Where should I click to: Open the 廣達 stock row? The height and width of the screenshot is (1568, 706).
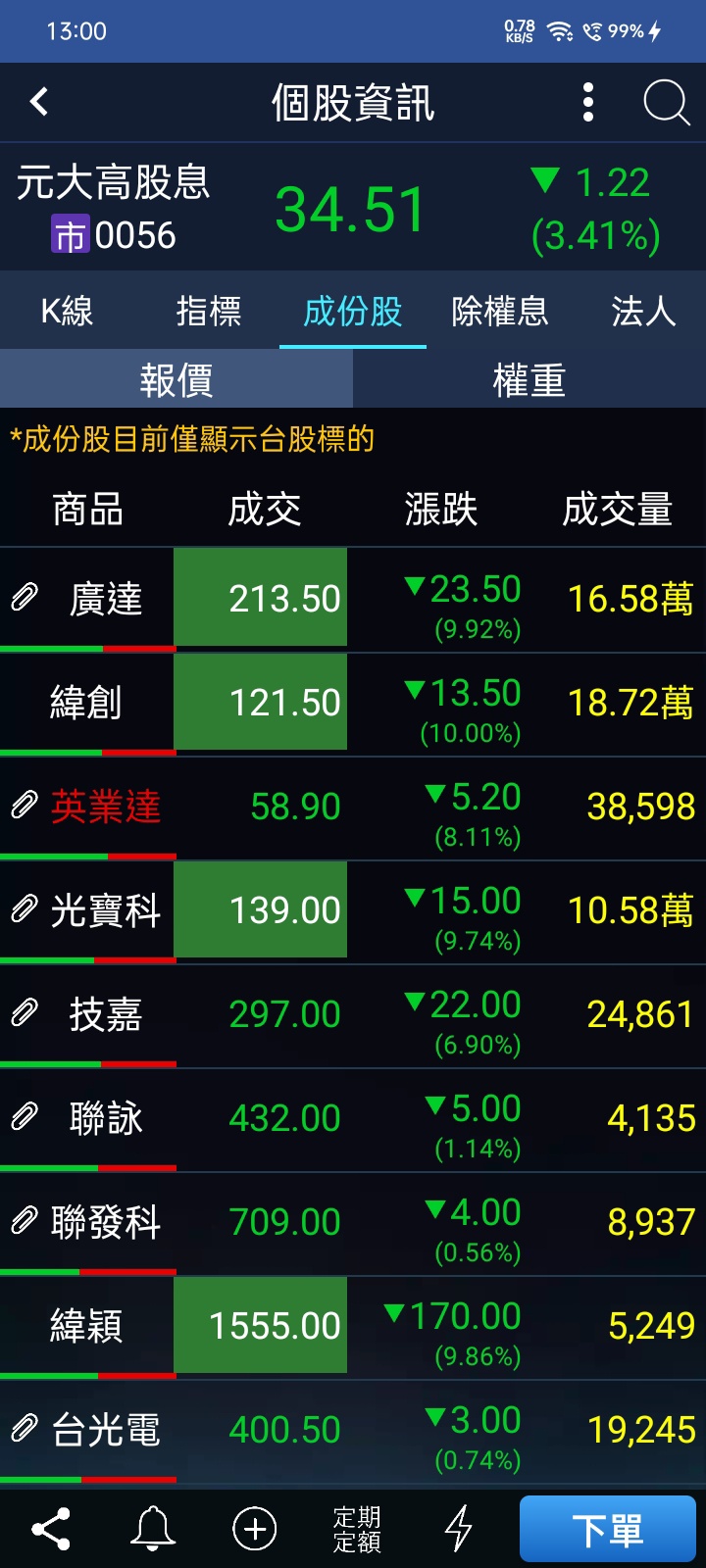[353, 599]
